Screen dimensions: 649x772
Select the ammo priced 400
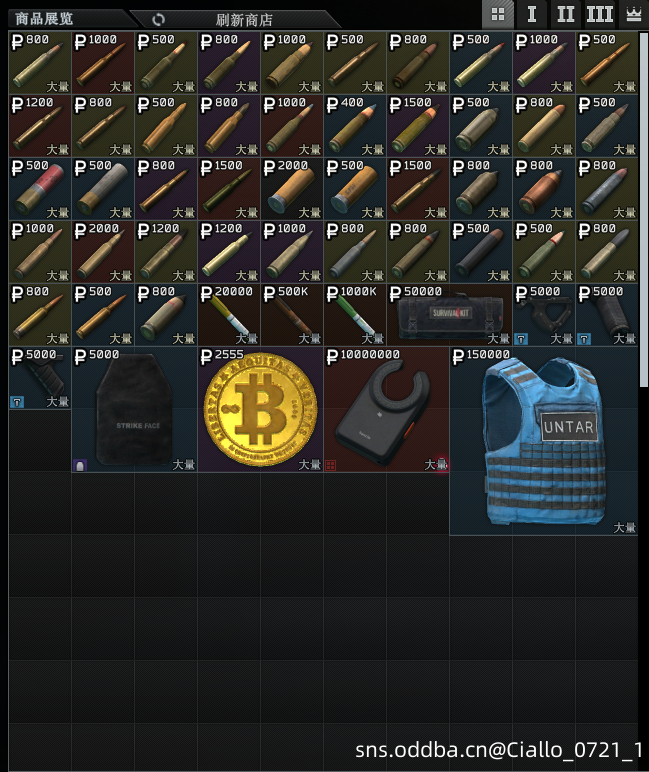pos(355,126)
